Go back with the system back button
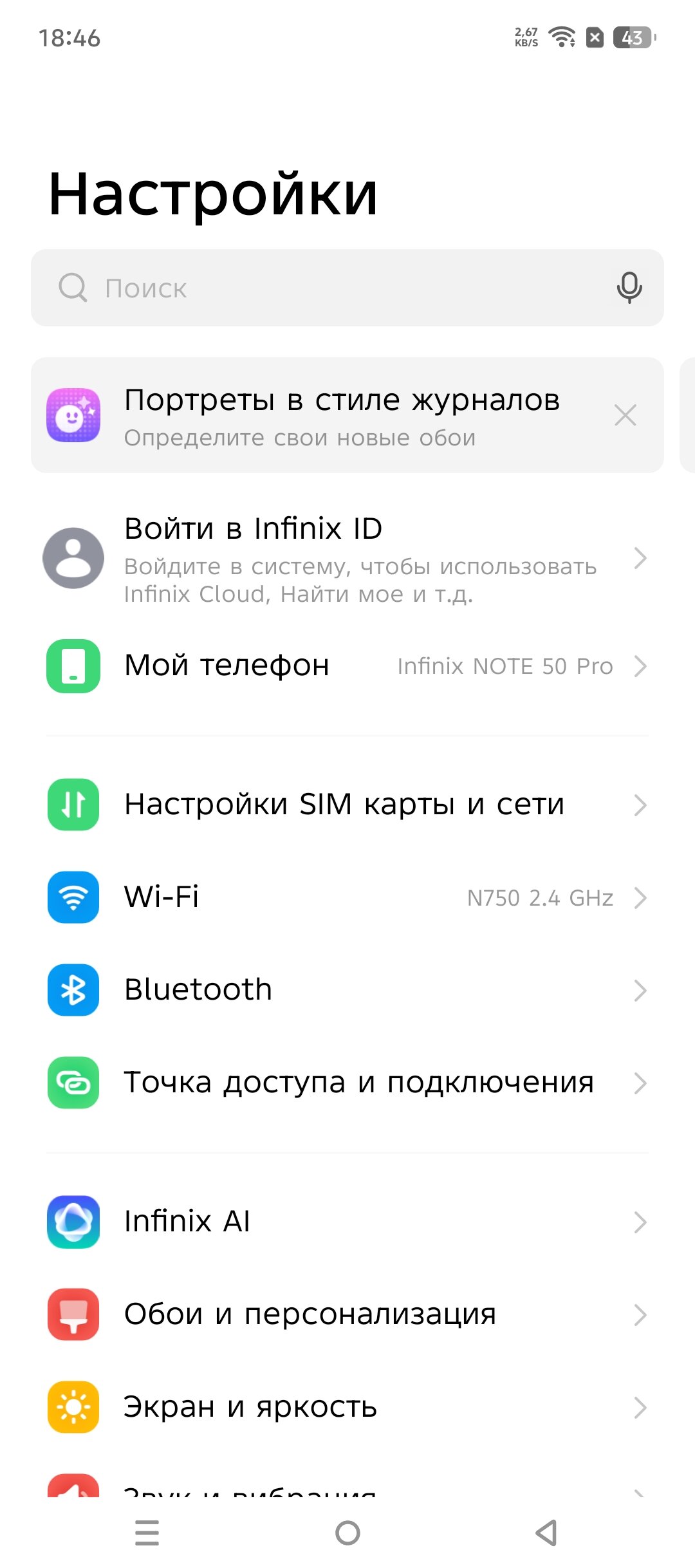 click(547, 1533)
